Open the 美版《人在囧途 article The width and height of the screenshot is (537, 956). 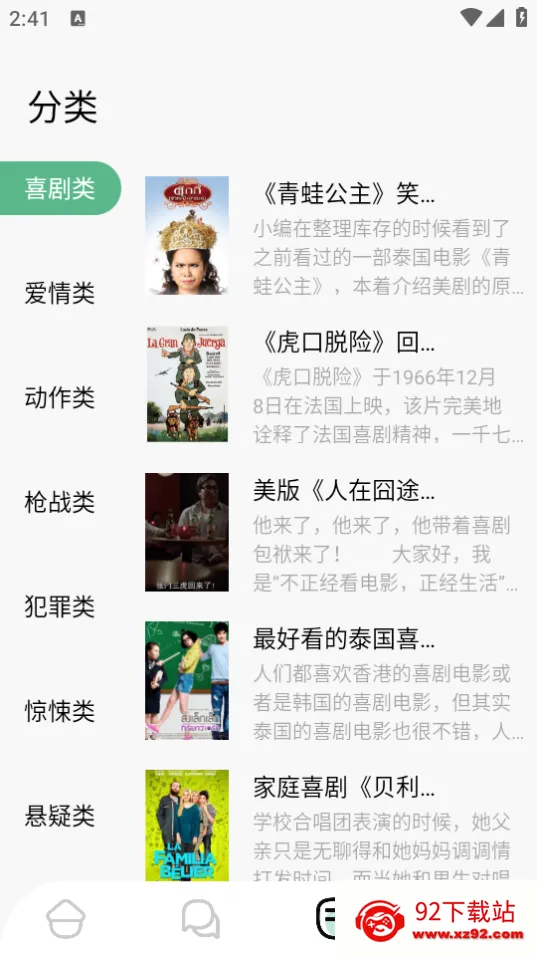(334, 532)
